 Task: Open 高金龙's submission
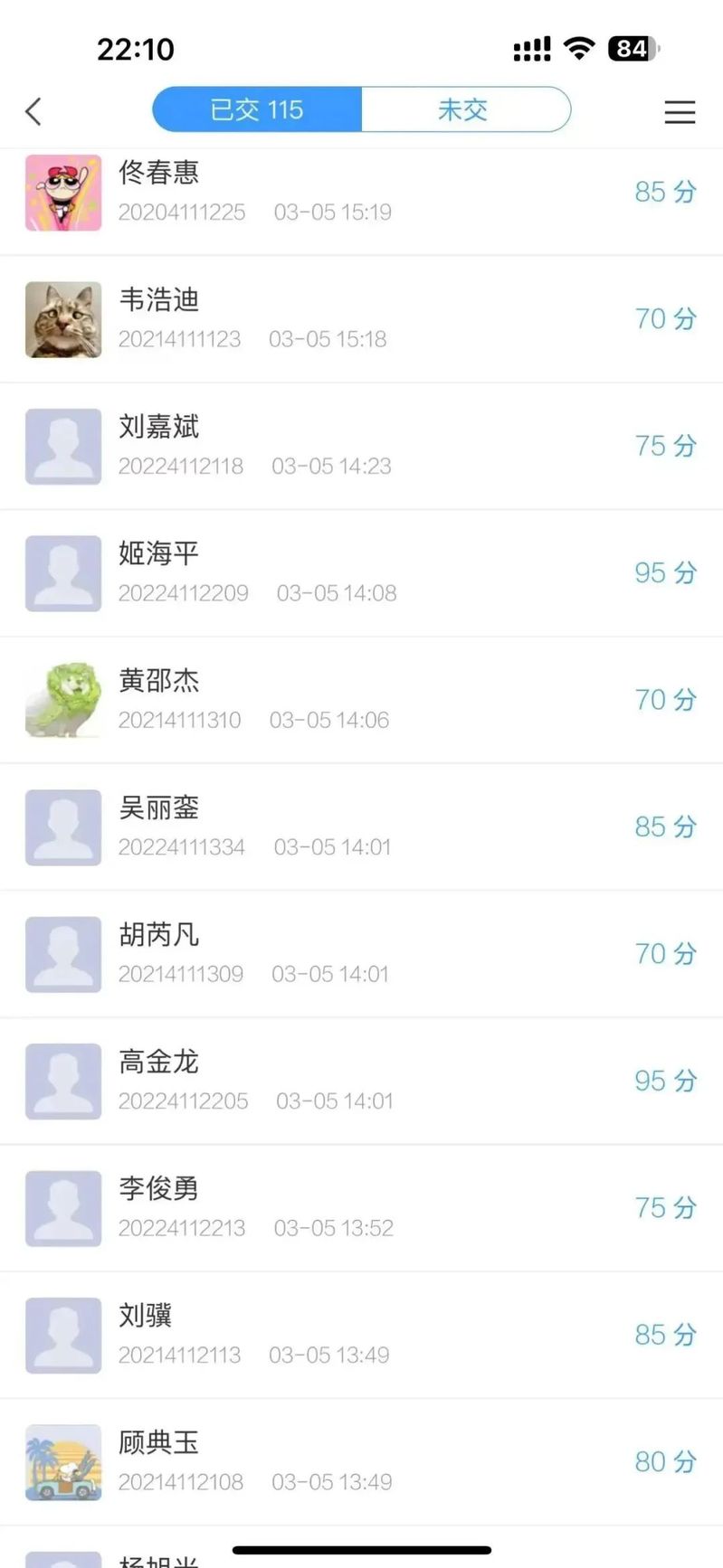pos(362,1081)
